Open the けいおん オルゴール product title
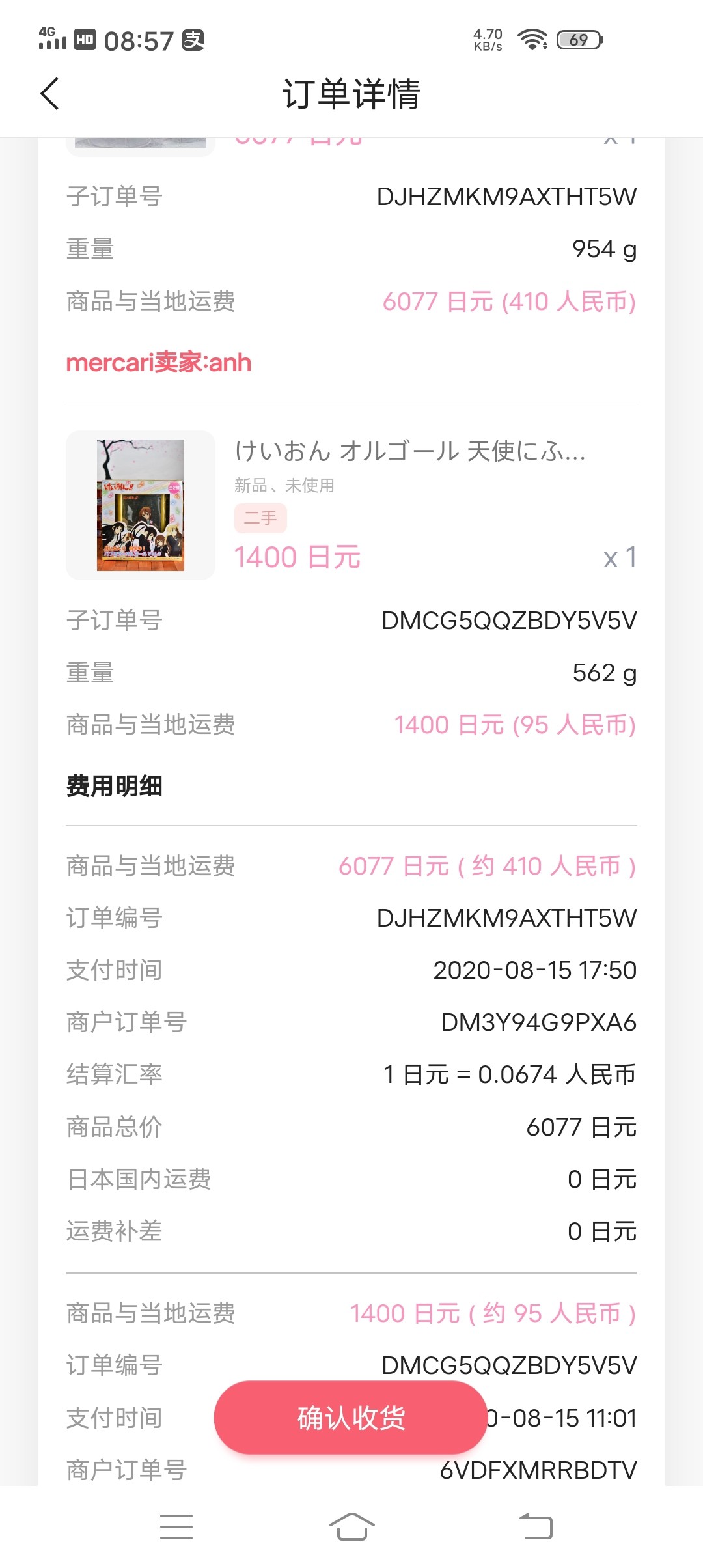This screenshot has width=703, height=1568. (410, 451)
